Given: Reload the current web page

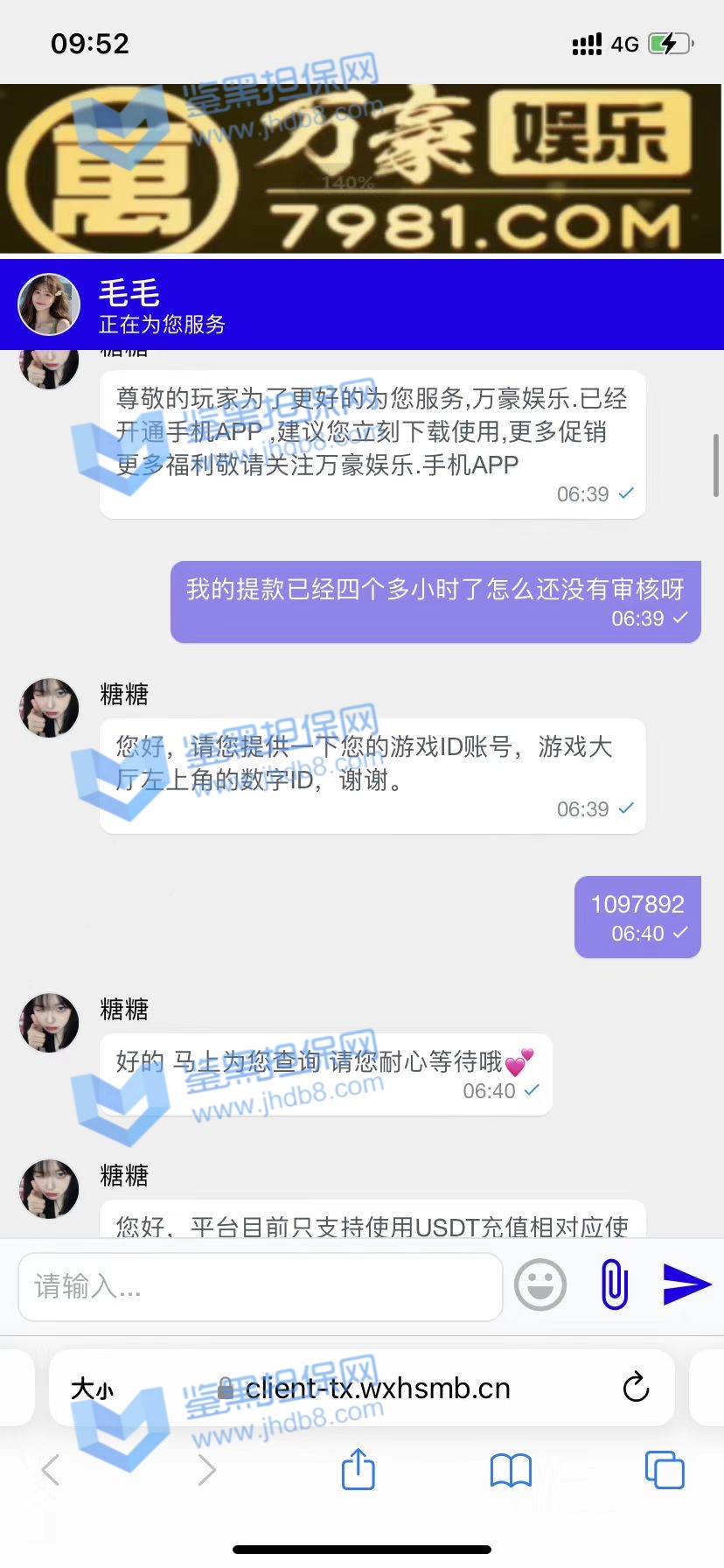Looking at the screenshot, I should (x=636, y=1388).
